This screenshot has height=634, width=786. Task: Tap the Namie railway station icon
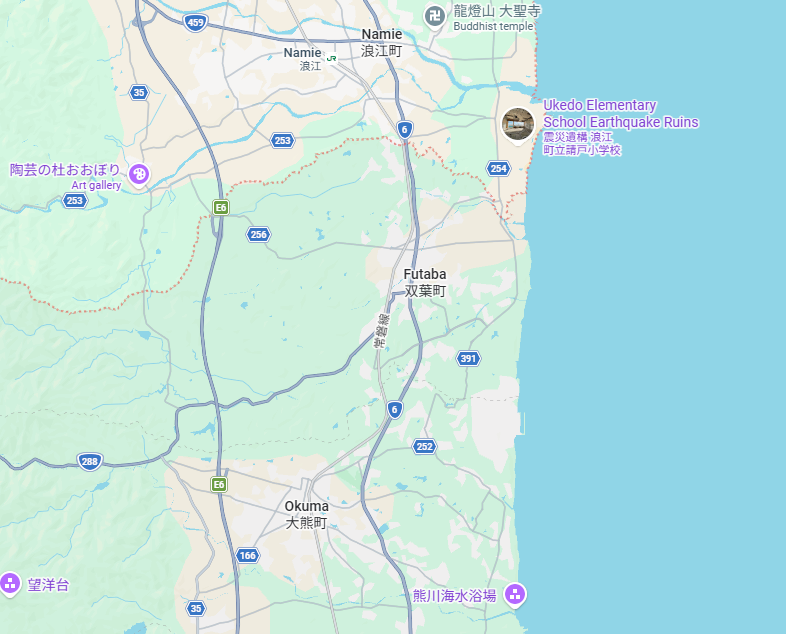click(332, 59)
